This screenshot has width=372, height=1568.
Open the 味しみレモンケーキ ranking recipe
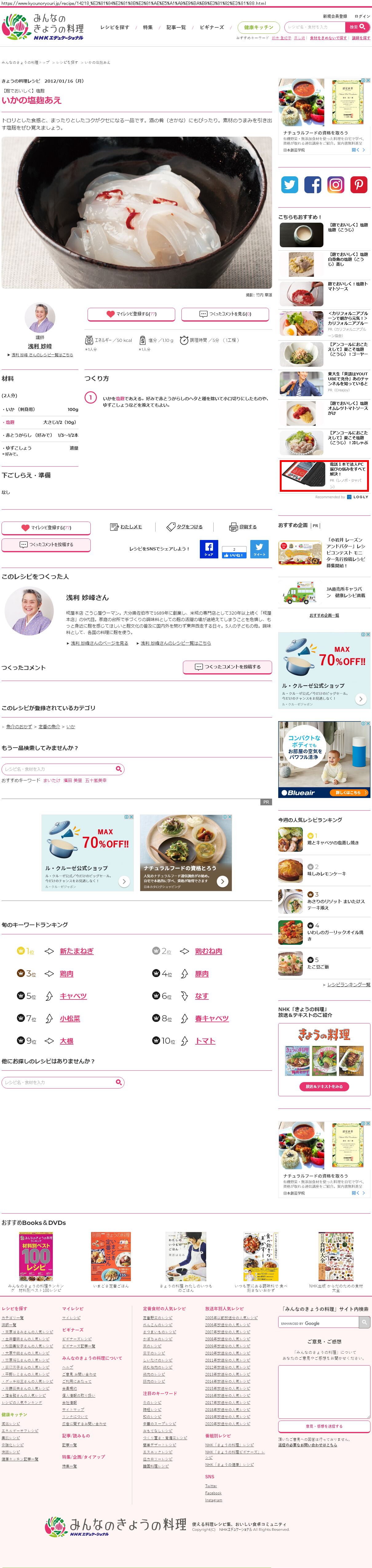click(326, 874)
